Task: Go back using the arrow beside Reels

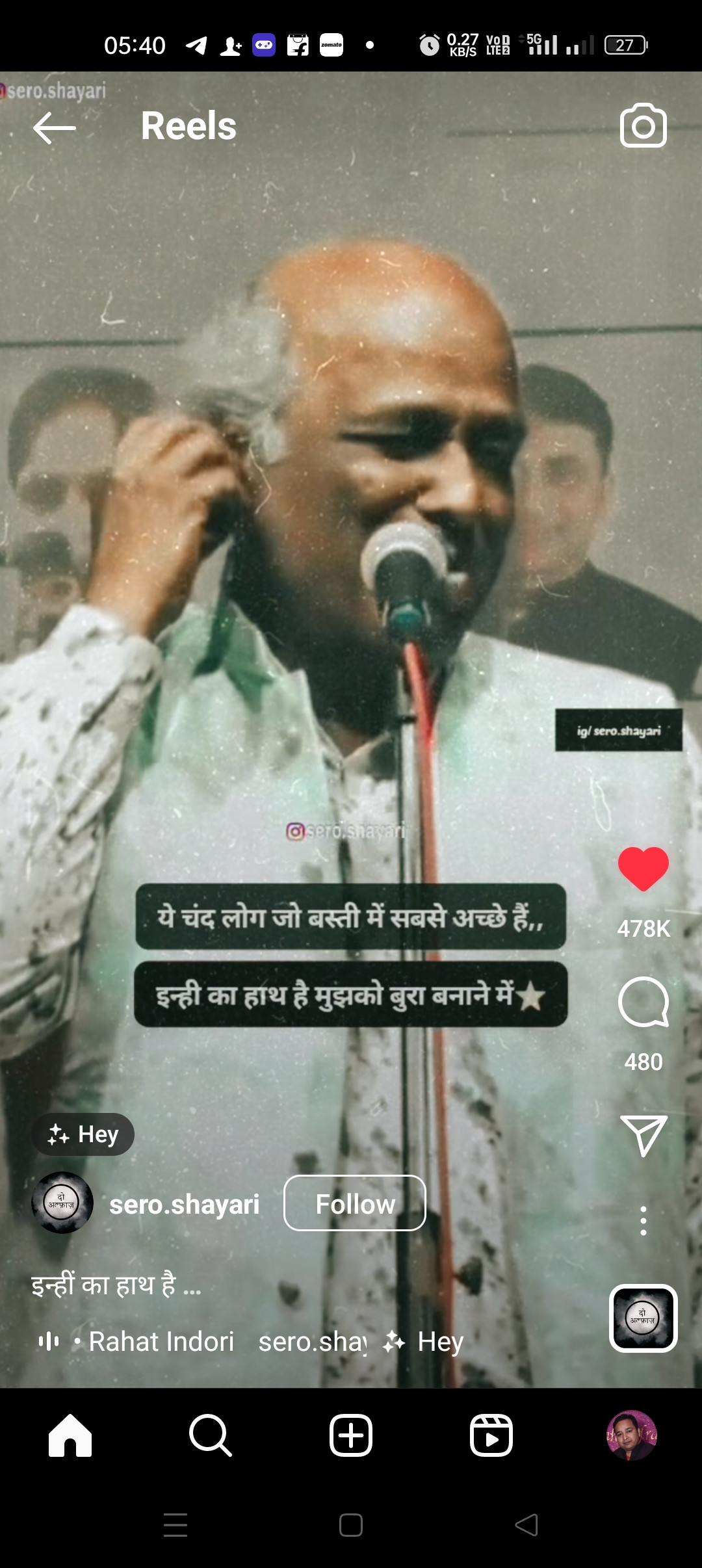Action: coord(55,127)
